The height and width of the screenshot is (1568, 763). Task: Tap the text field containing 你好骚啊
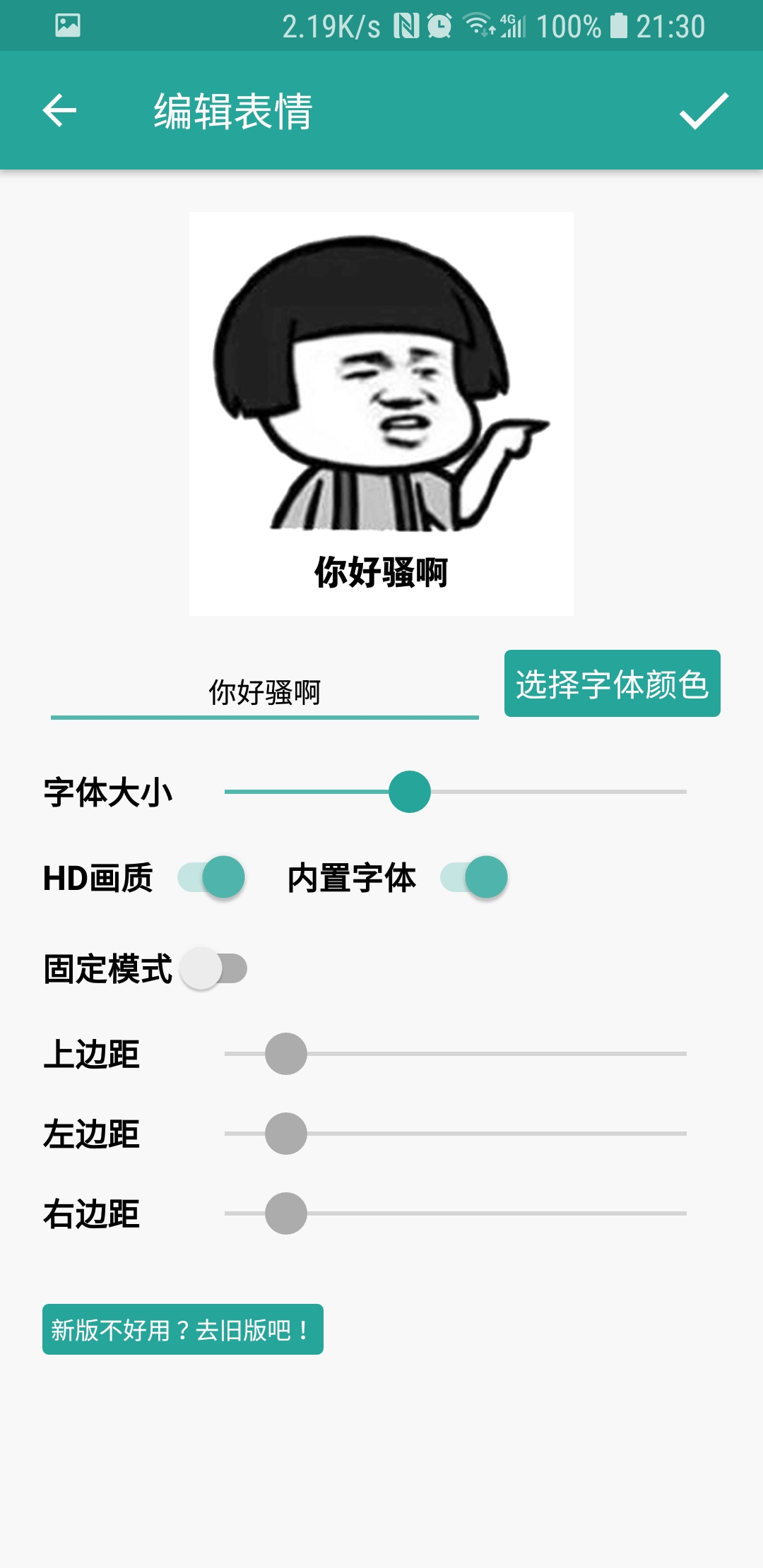point(264,692)
